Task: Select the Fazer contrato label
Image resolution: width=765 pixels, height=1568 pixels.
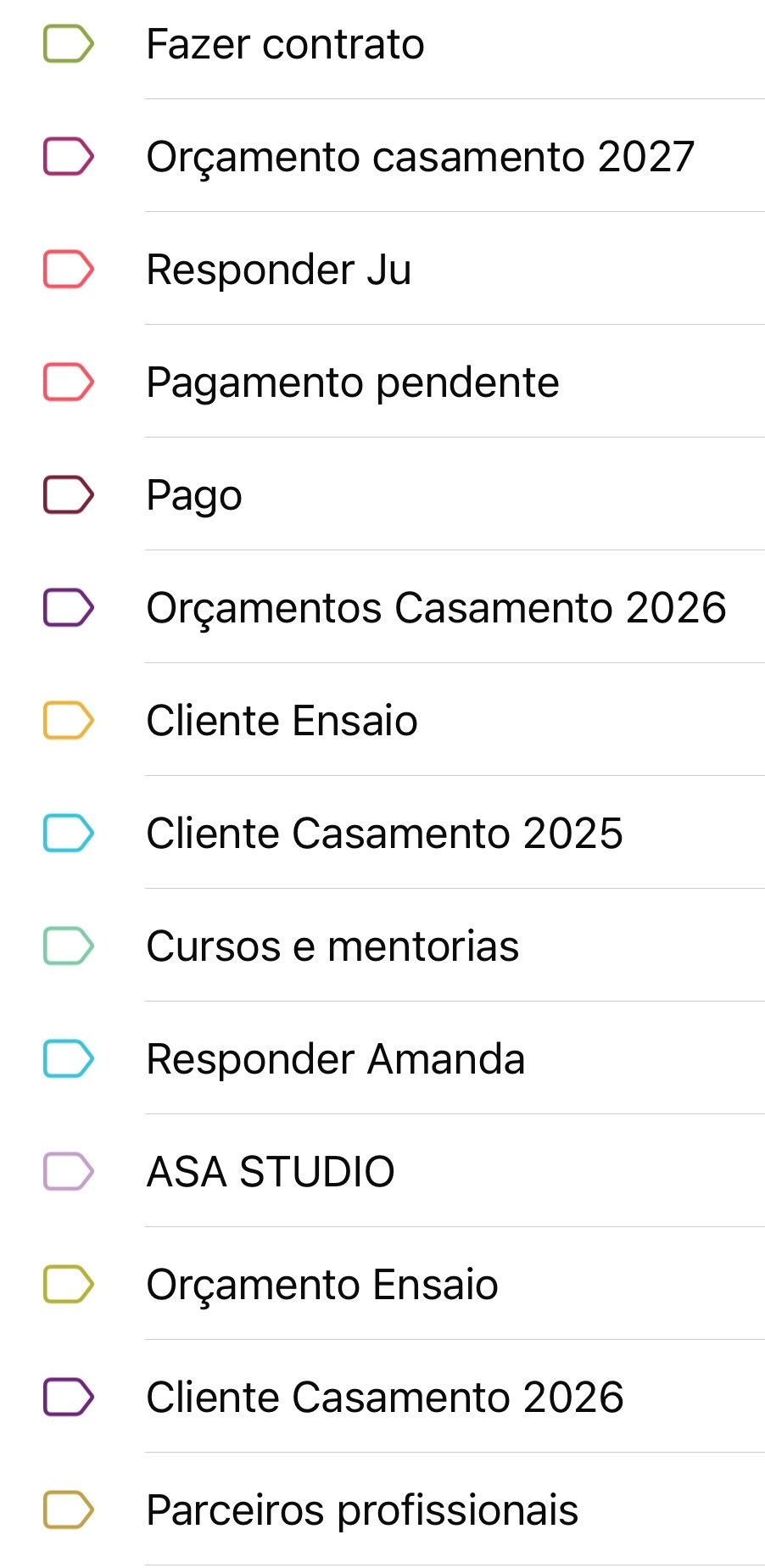Action: (285, 44)
